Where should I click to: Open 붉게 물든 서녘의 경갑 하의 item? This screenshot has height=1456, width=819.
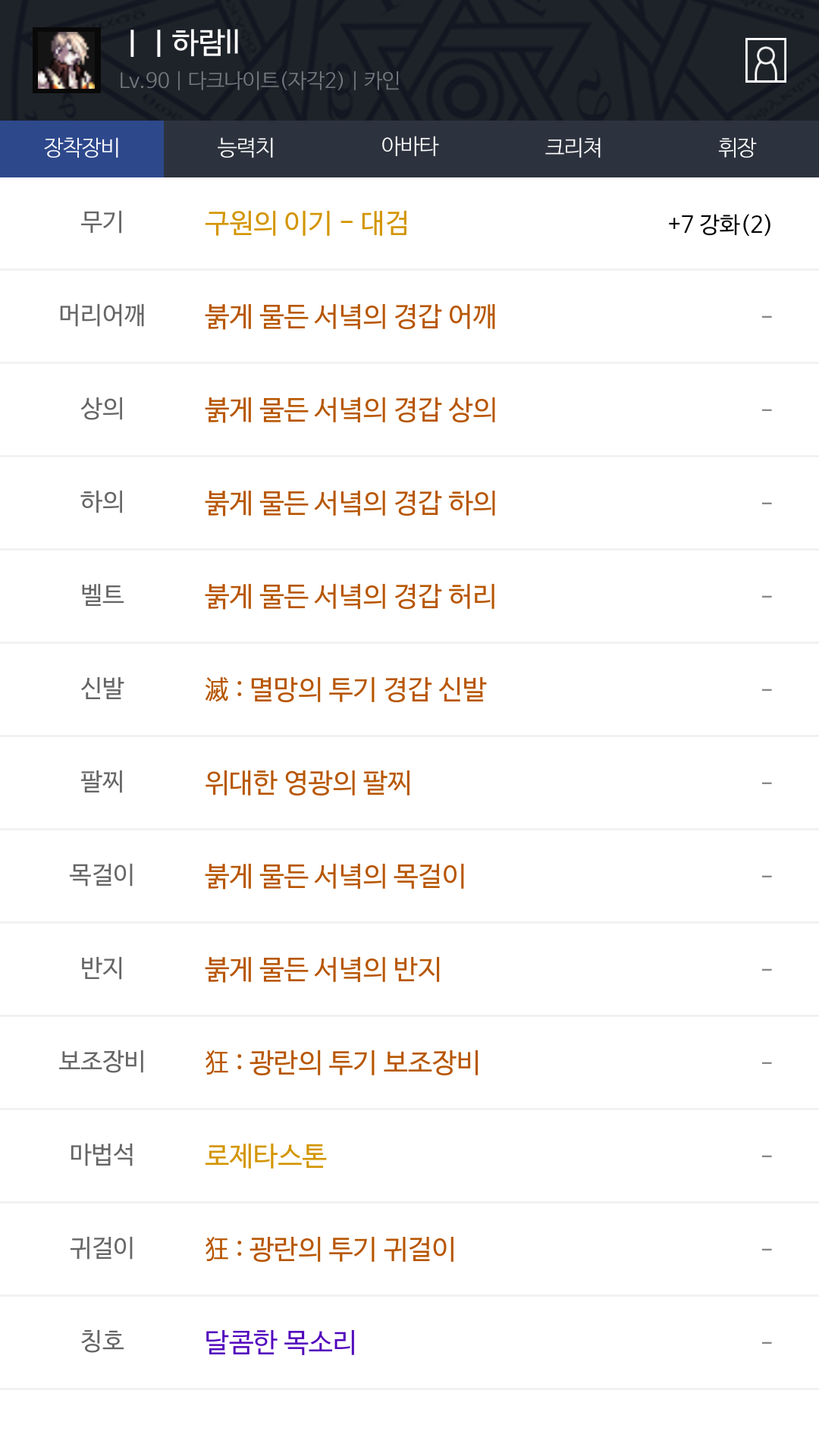point(350,503)
